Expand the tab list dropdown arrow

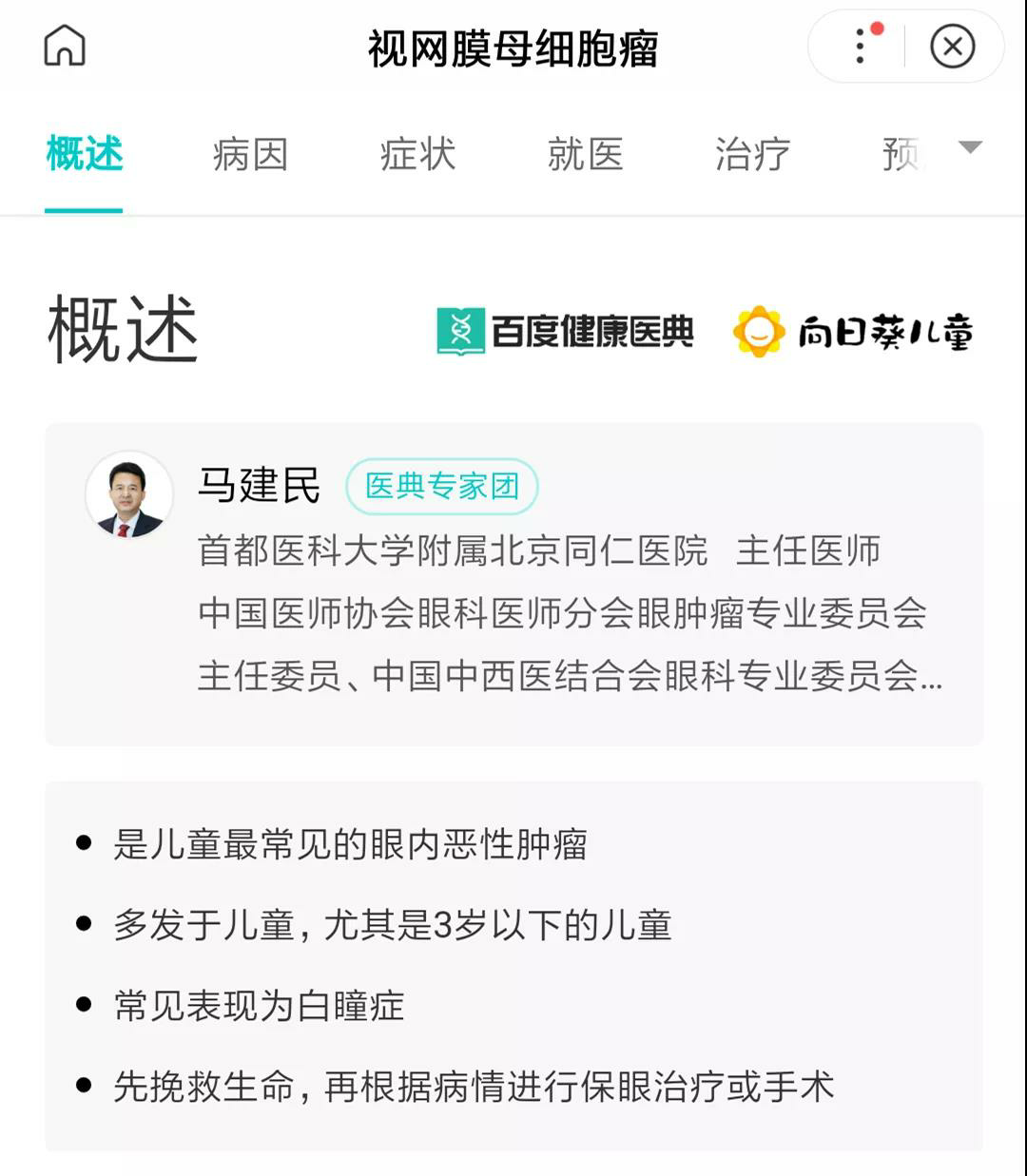[969, 147]
